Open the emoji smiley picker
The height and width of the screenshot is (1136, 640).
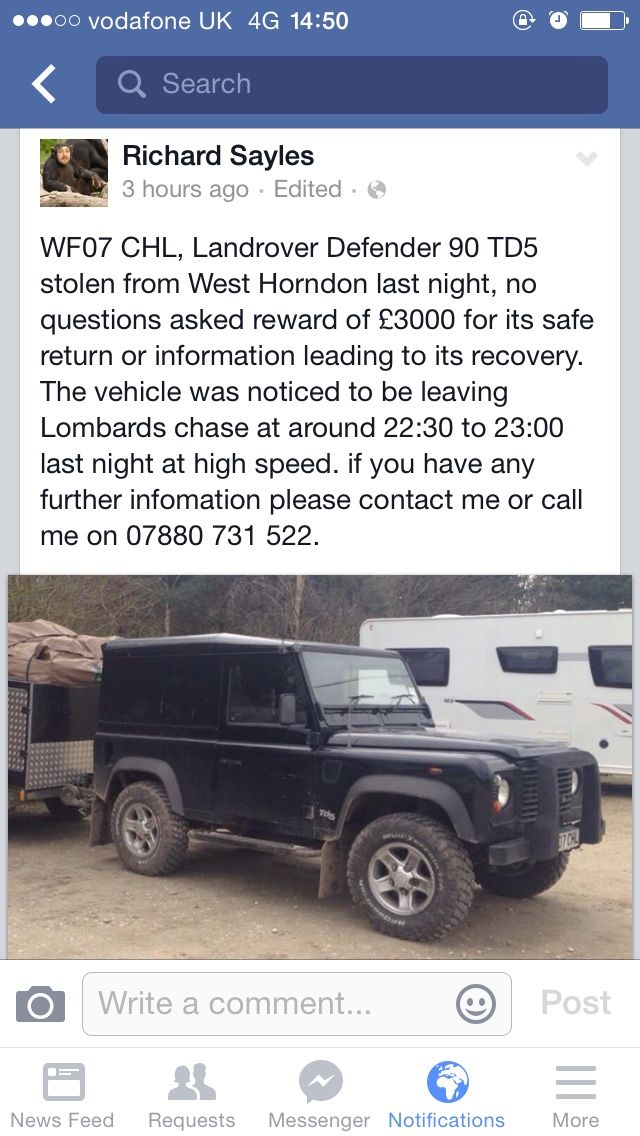click(x=476, y=1004)
